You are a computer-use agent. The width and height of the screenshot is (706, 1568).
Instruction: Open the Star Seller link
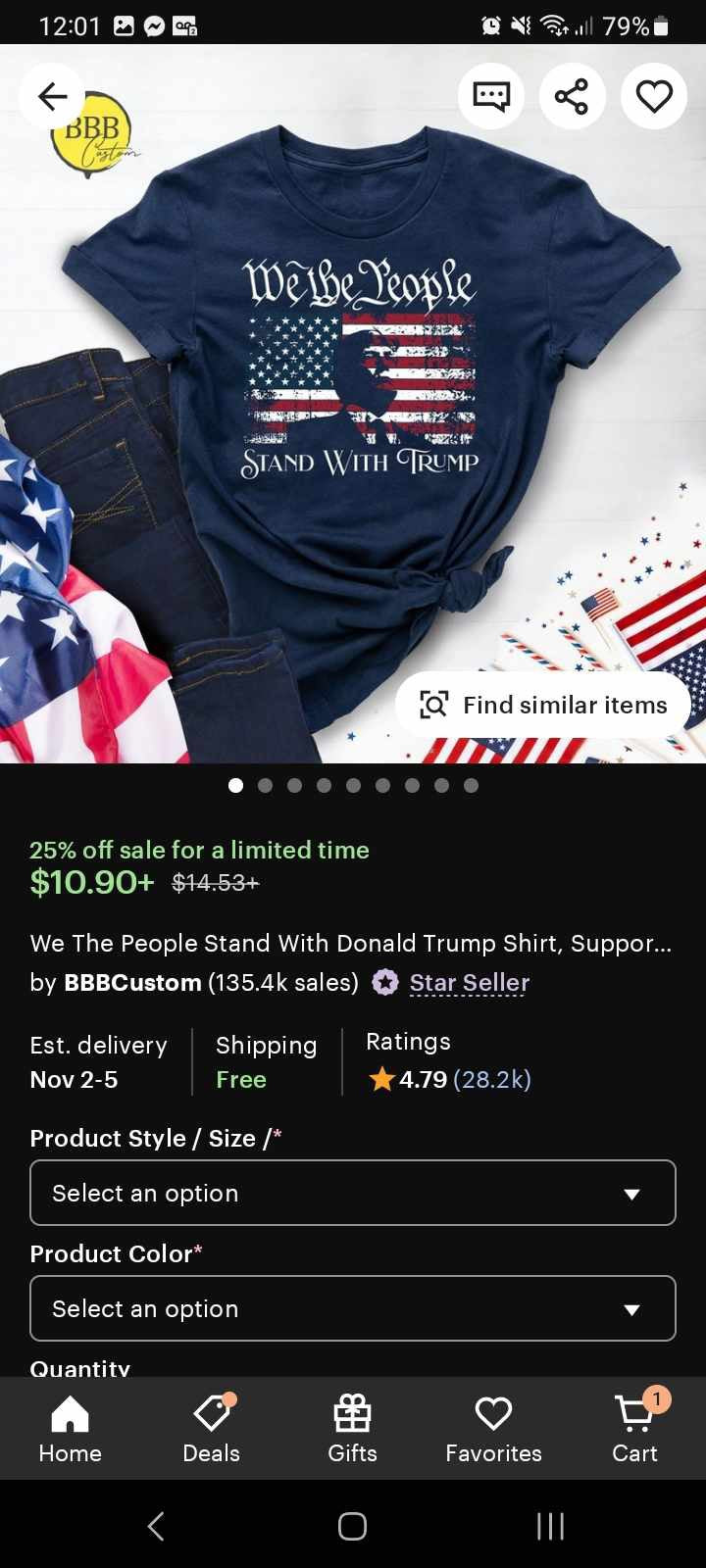469,982
